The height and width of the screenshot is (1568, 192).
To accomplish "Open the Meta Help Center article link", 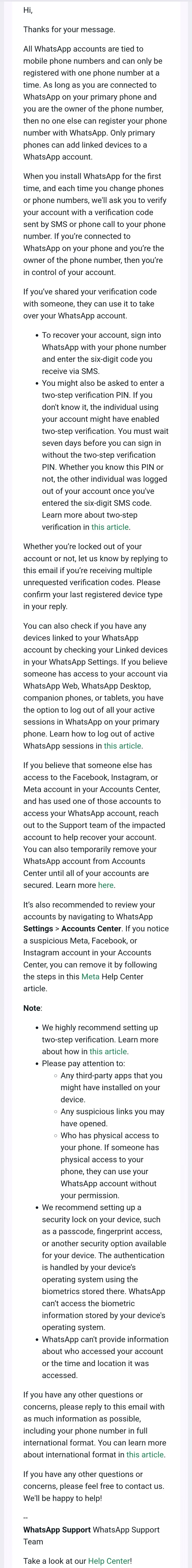I will 90,976.
